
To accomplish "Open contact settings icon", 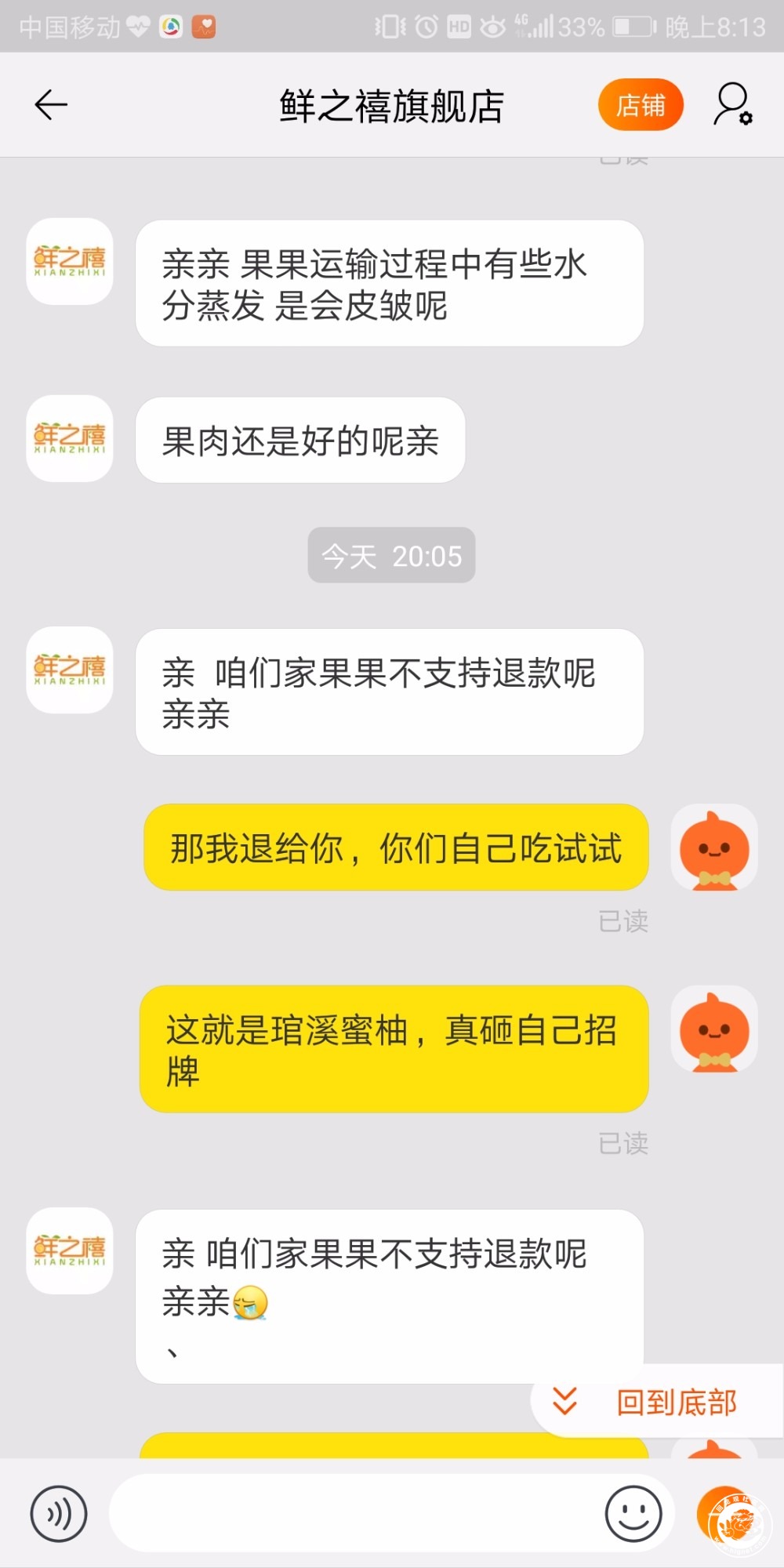I will click(732, 105).
